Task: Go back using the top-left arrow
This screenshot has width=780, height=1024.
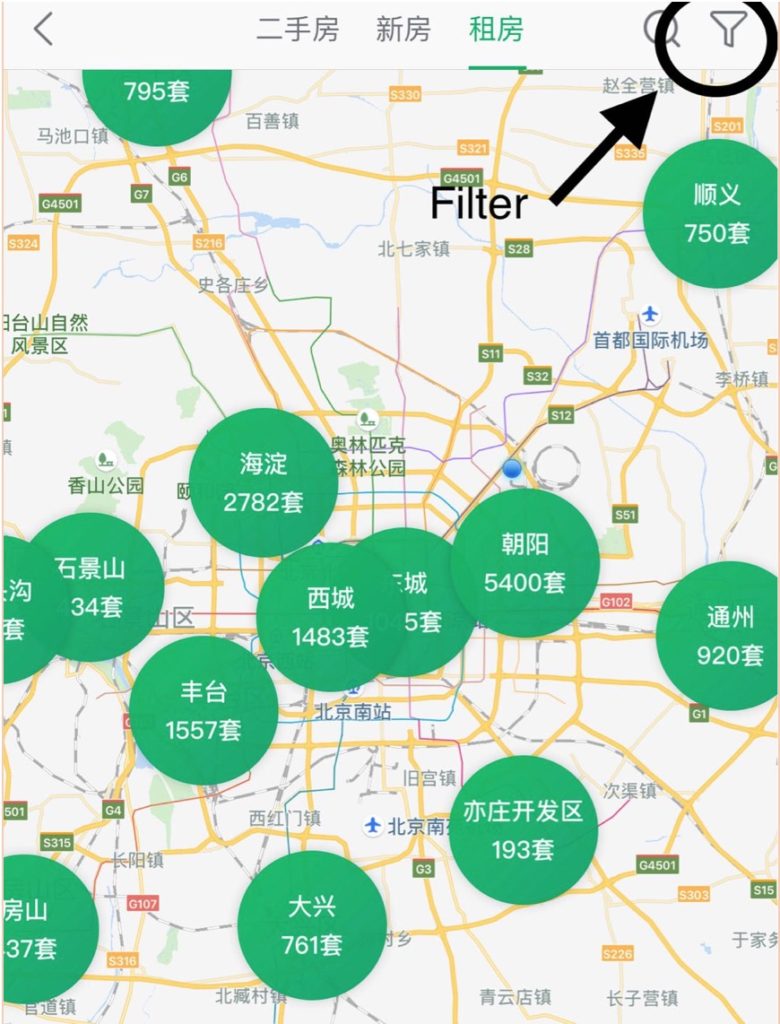Action: coord(42,30)
